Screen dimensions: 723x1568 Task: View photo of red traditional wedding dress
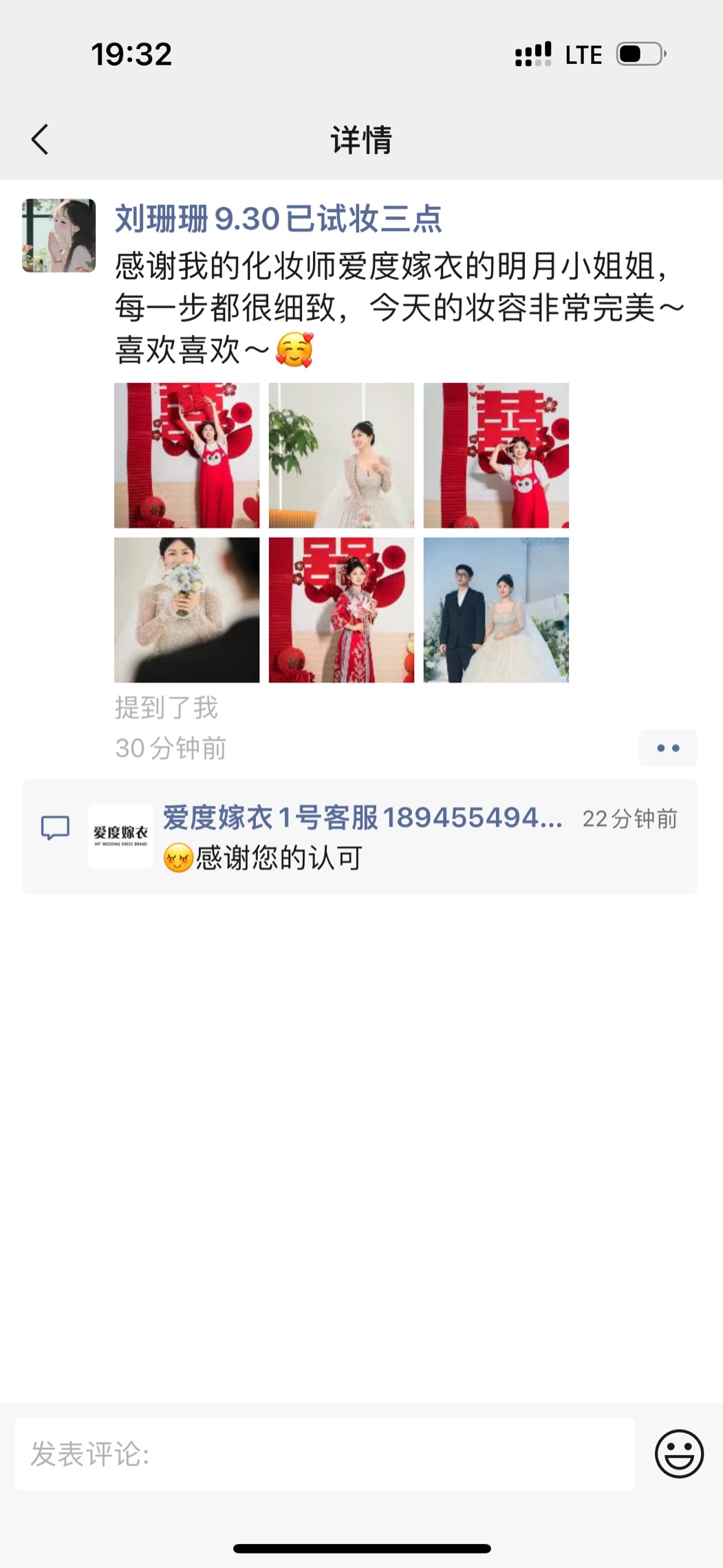341,610
